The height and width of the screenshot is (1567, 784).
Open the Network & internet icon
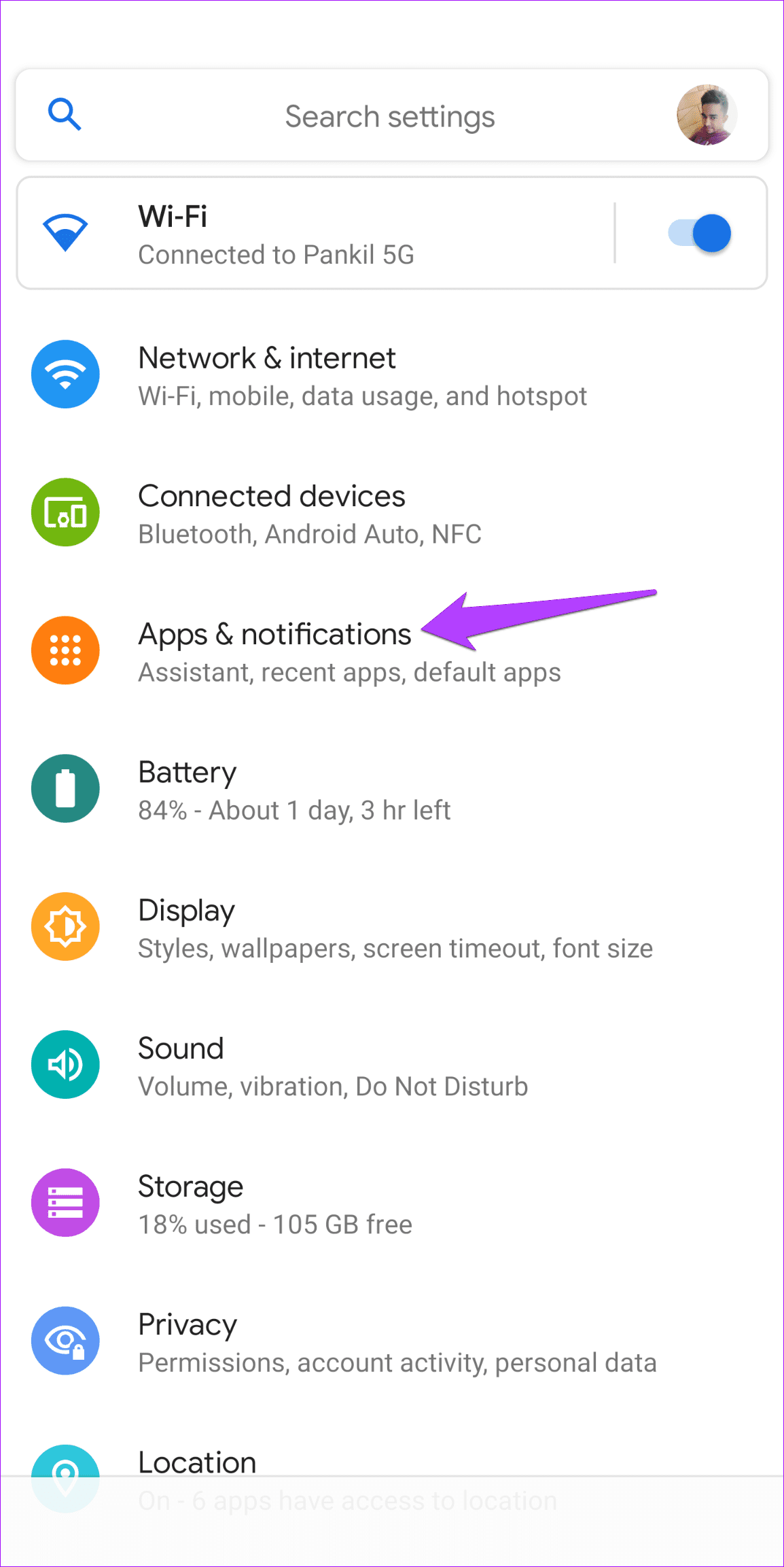65,374
